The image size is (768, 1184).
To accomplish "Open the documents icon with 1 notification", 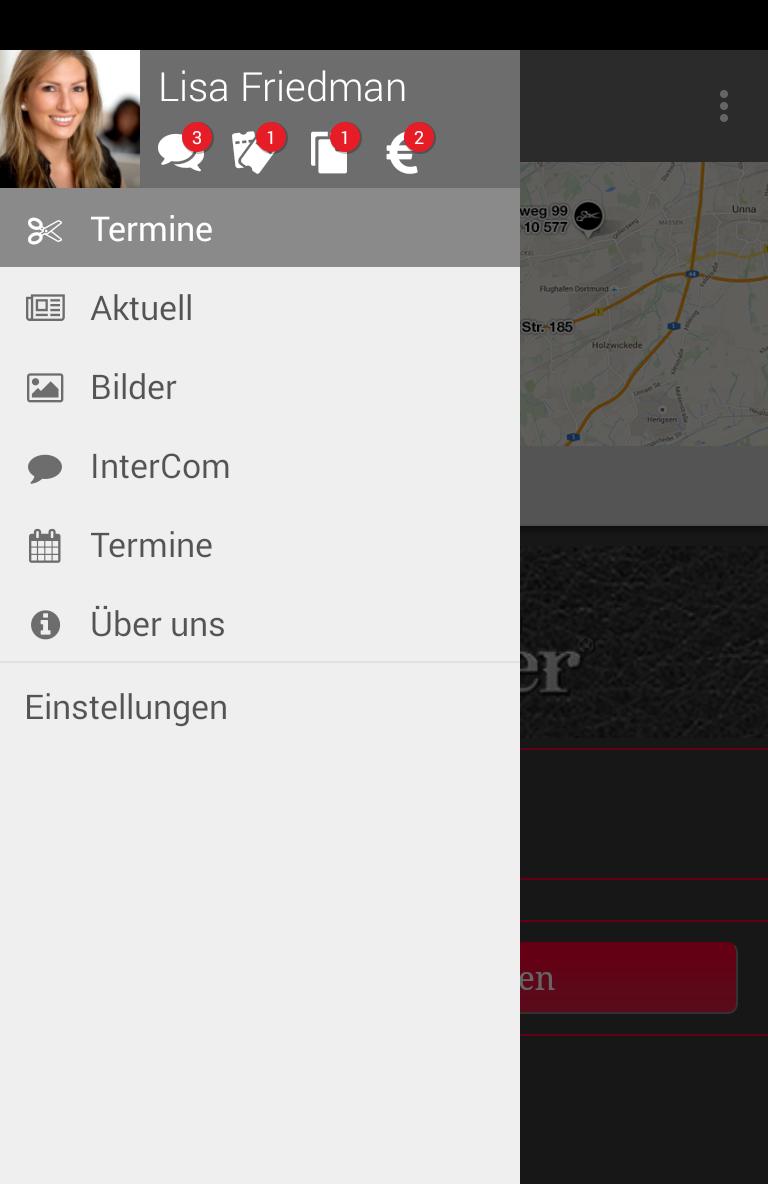I will [331, 152].
